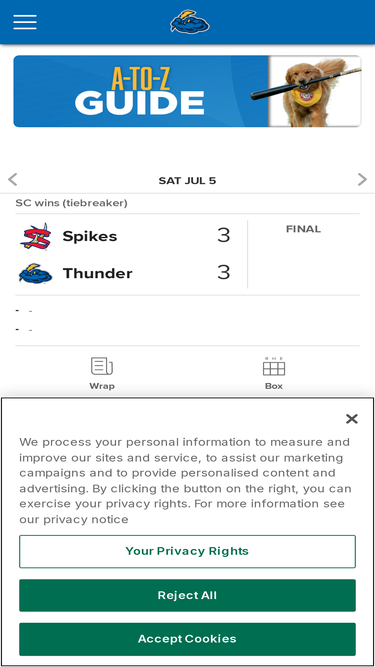Tap Accept Cookies
Image resolution: width=375 pixels, height=667 pixels.
click(188, 639)
